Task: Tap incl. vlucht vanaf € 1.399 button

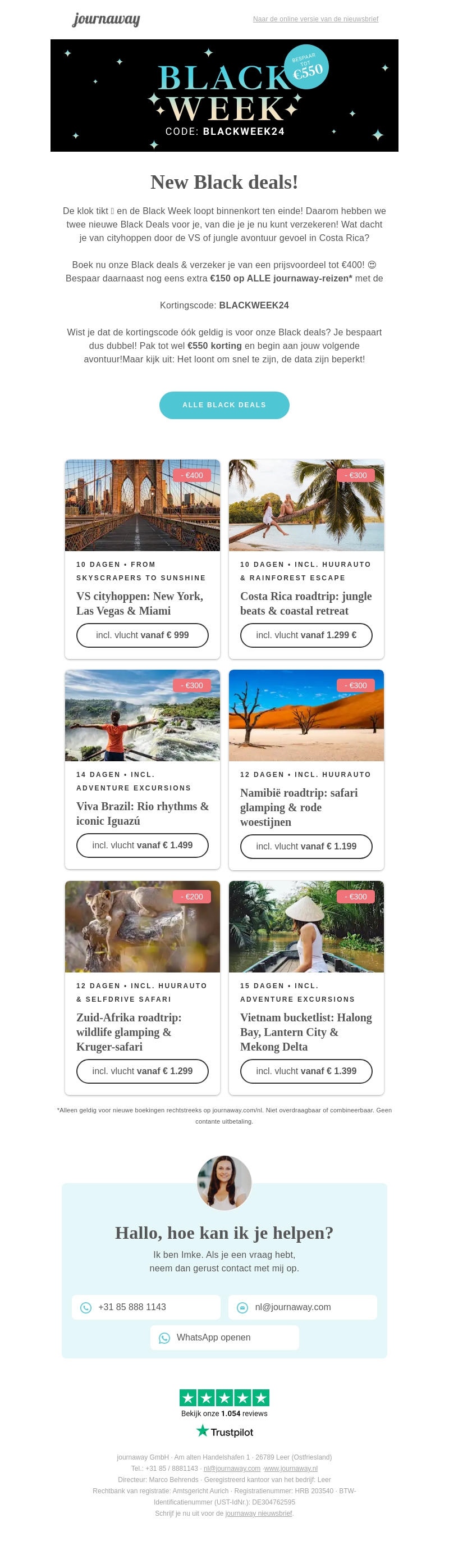Action: point(306,1071)
